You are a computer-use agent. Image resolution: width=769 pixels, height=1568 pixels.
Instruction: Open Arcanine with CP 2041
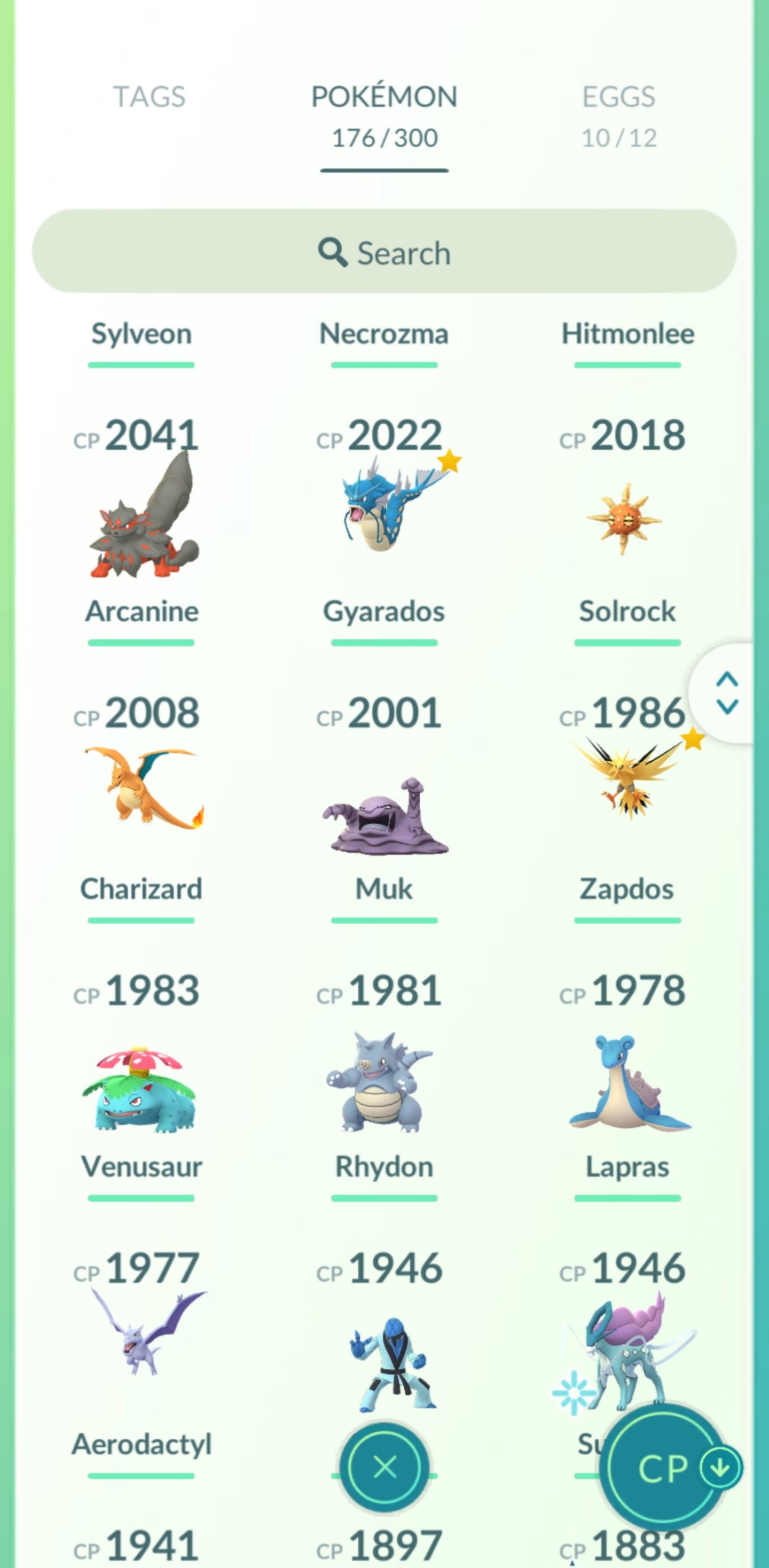142,517
